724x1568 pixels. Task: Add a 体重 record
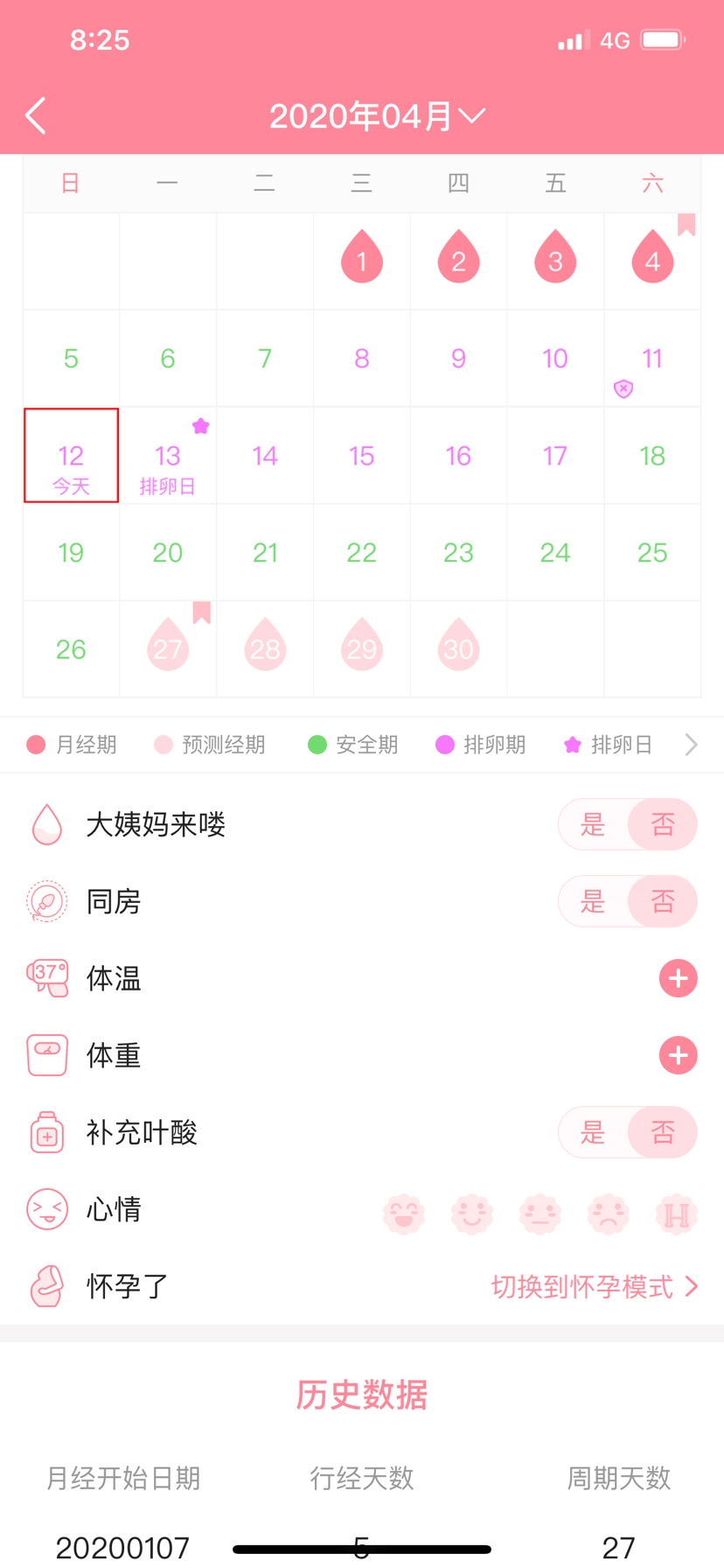678,1055
